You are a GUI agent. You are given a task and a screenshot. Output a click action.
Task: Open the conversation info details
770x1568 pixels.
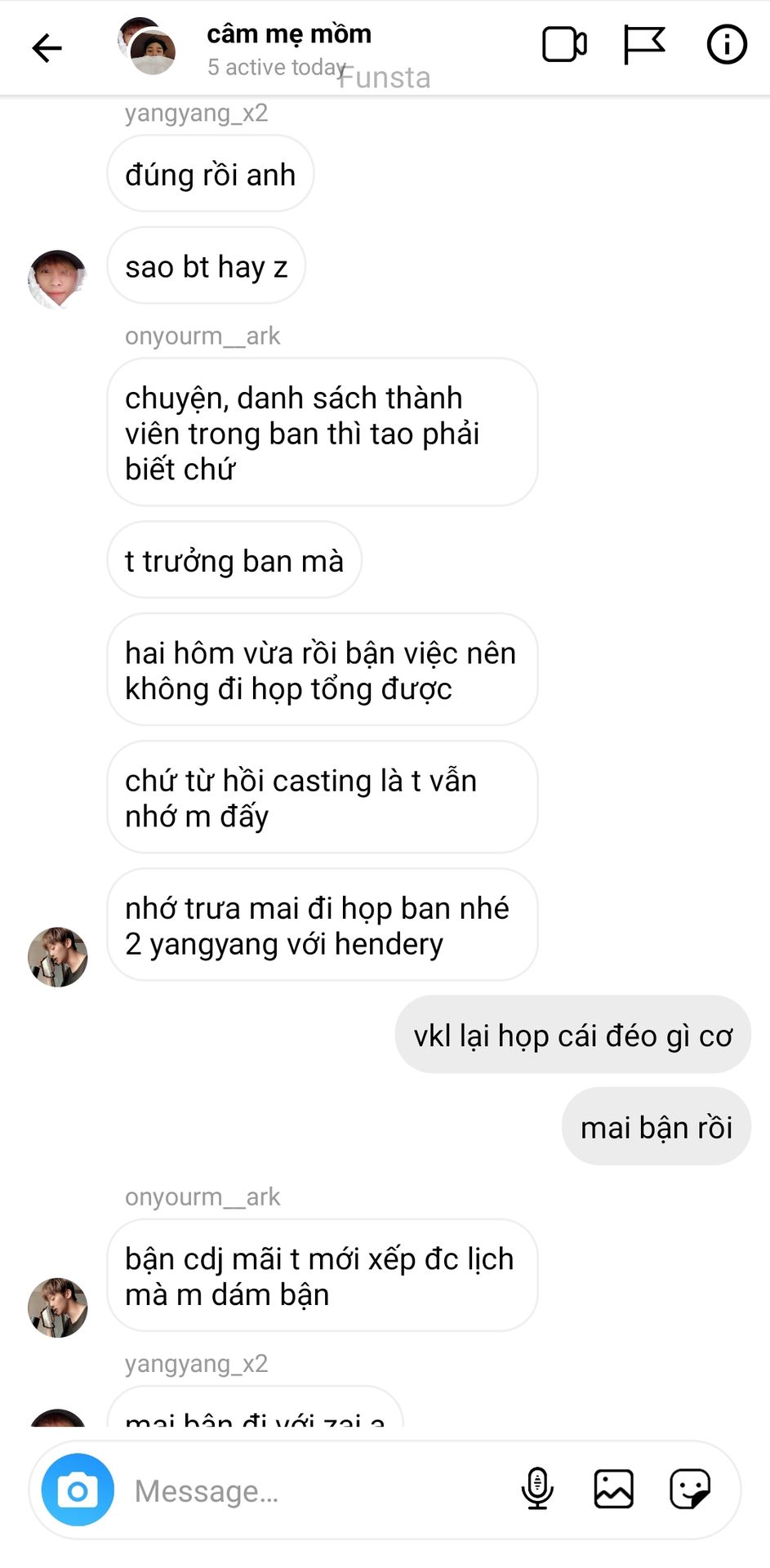[x=726, y=45]
